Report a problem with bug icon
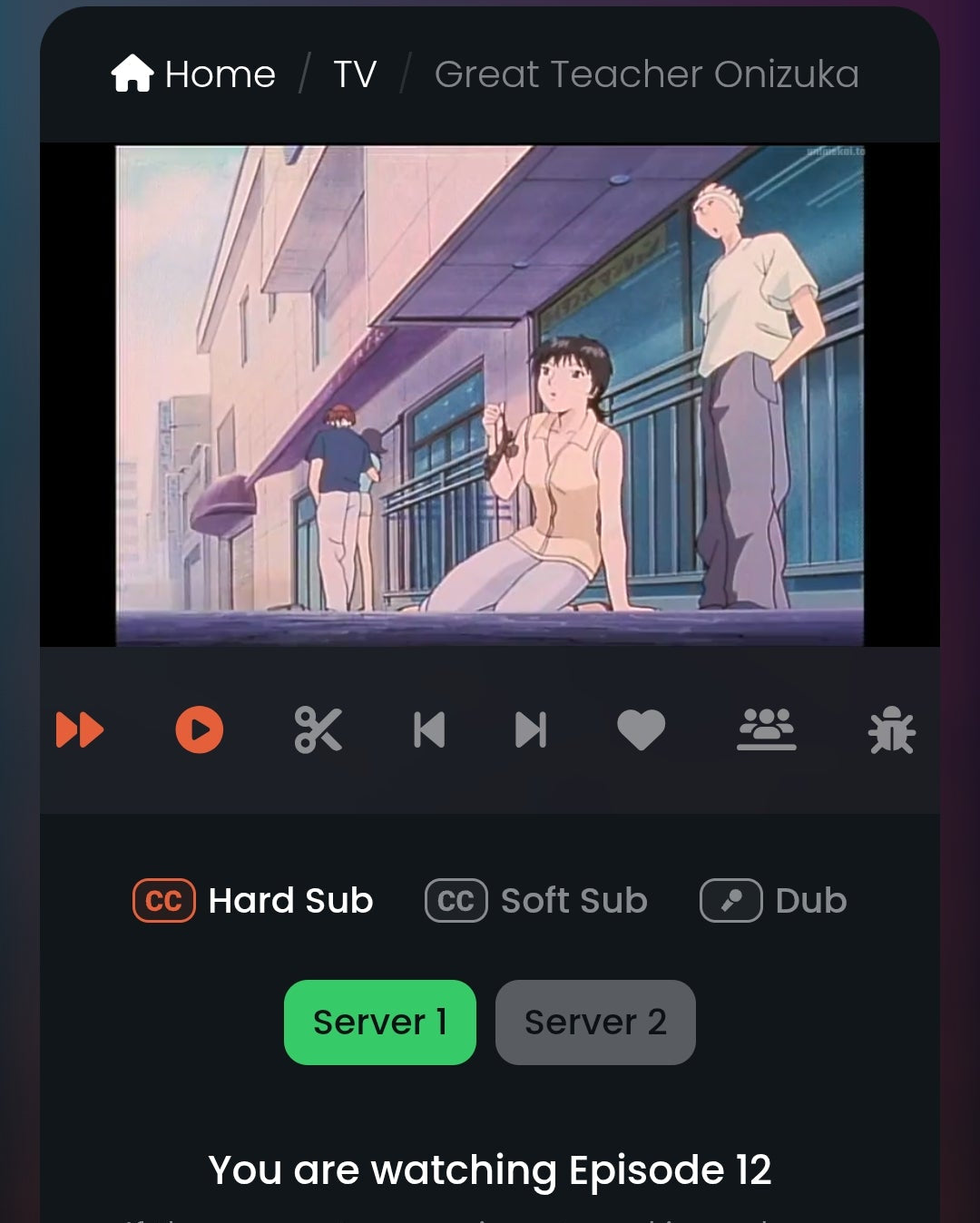The width and height of the screenshot is (980, 1223). pos(891,729)
